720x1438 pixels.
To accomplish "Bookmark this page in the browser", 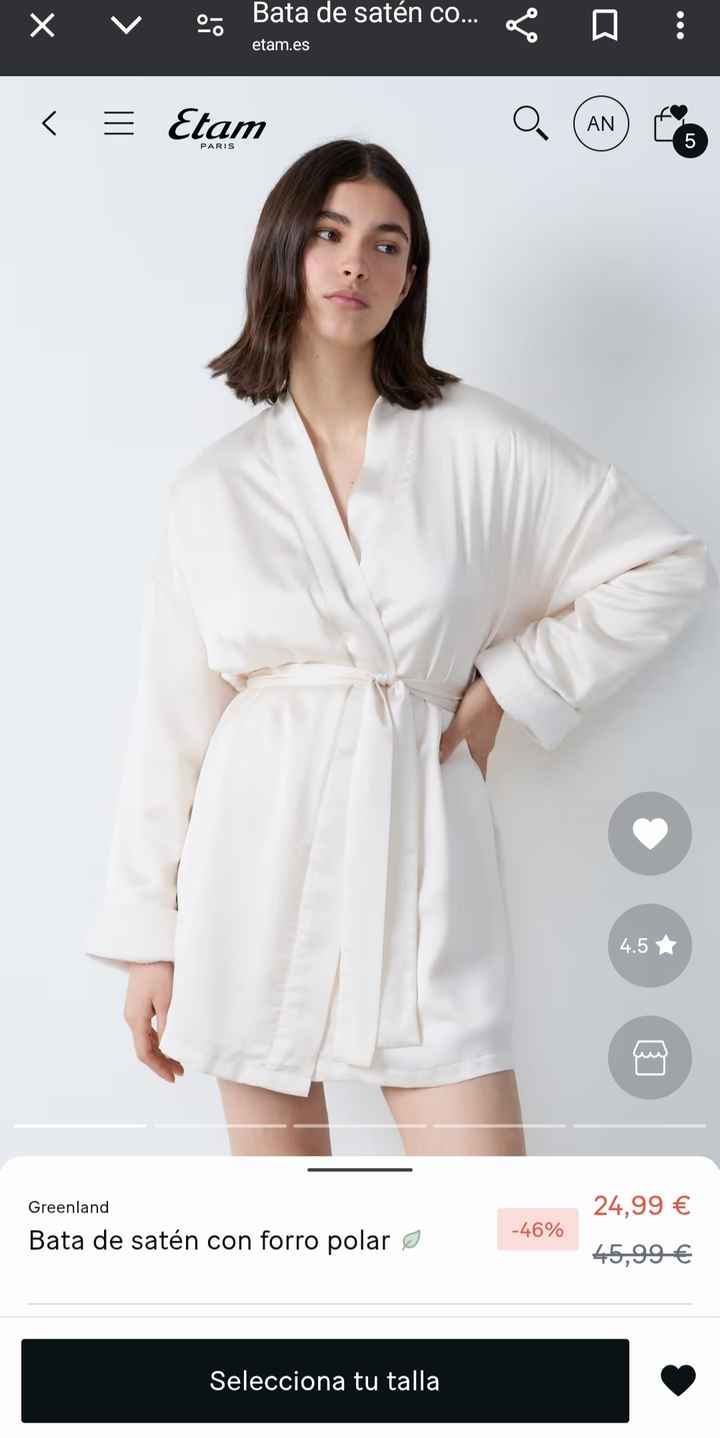I will click(605, 25).
